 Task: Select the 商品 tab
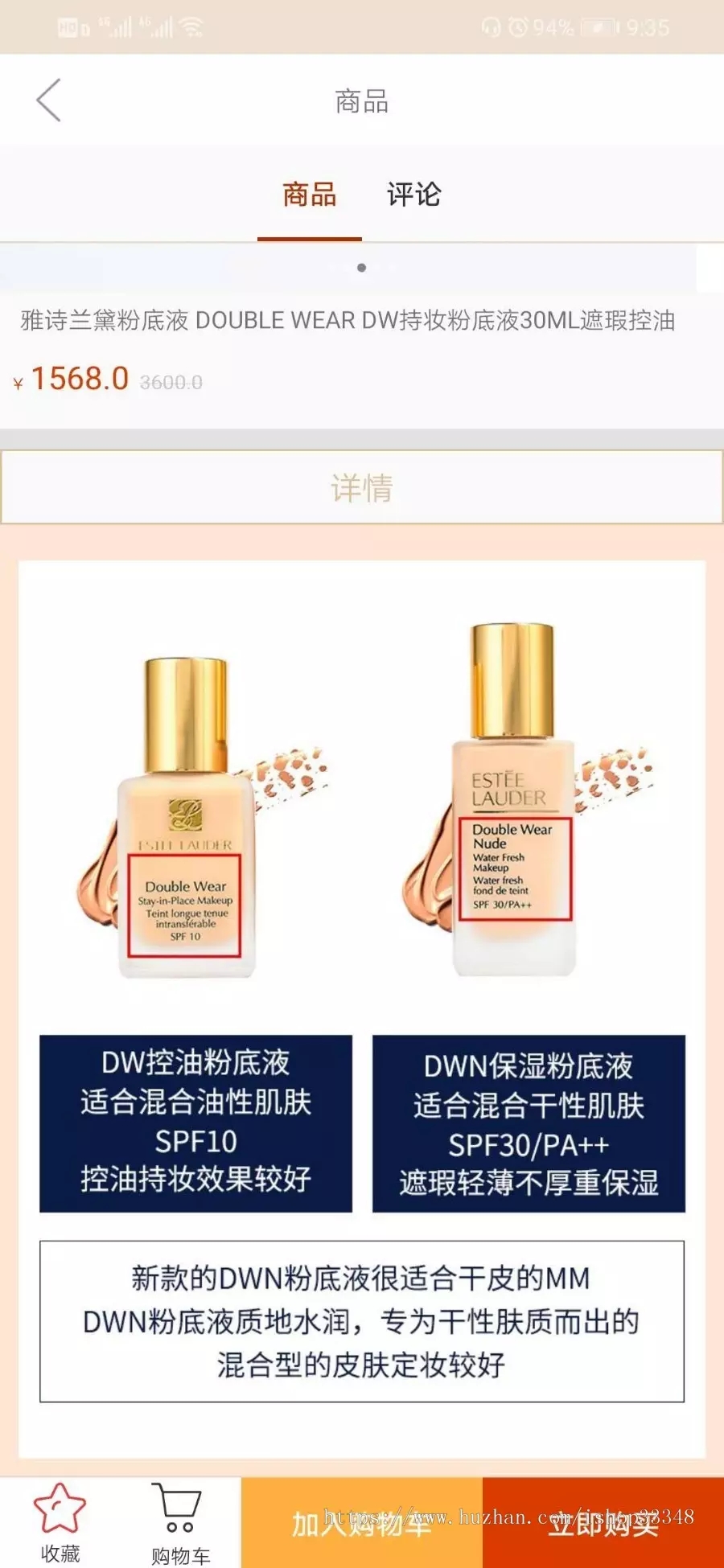pyautogui.click(x=310, y=195)
